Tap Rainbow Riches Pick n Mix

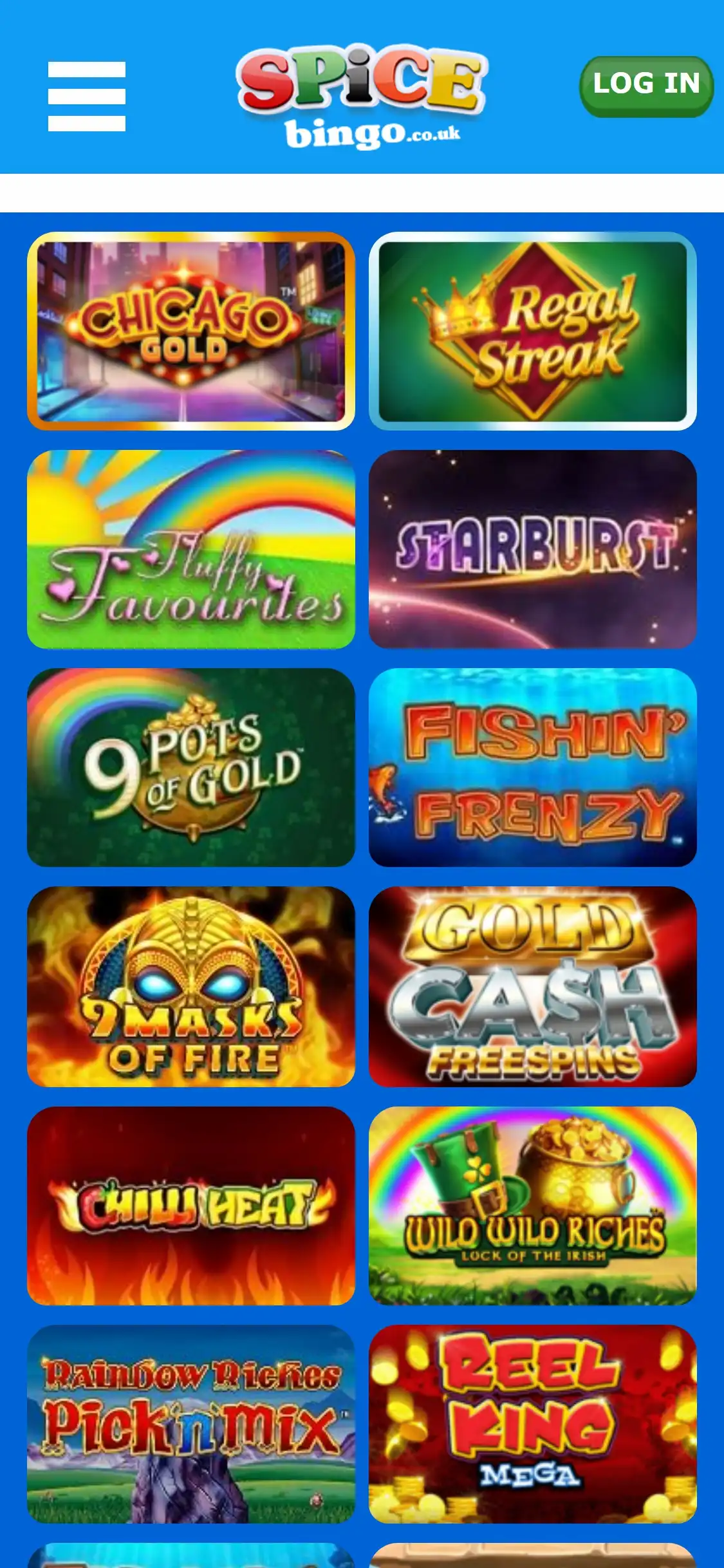coord(191,1424)
